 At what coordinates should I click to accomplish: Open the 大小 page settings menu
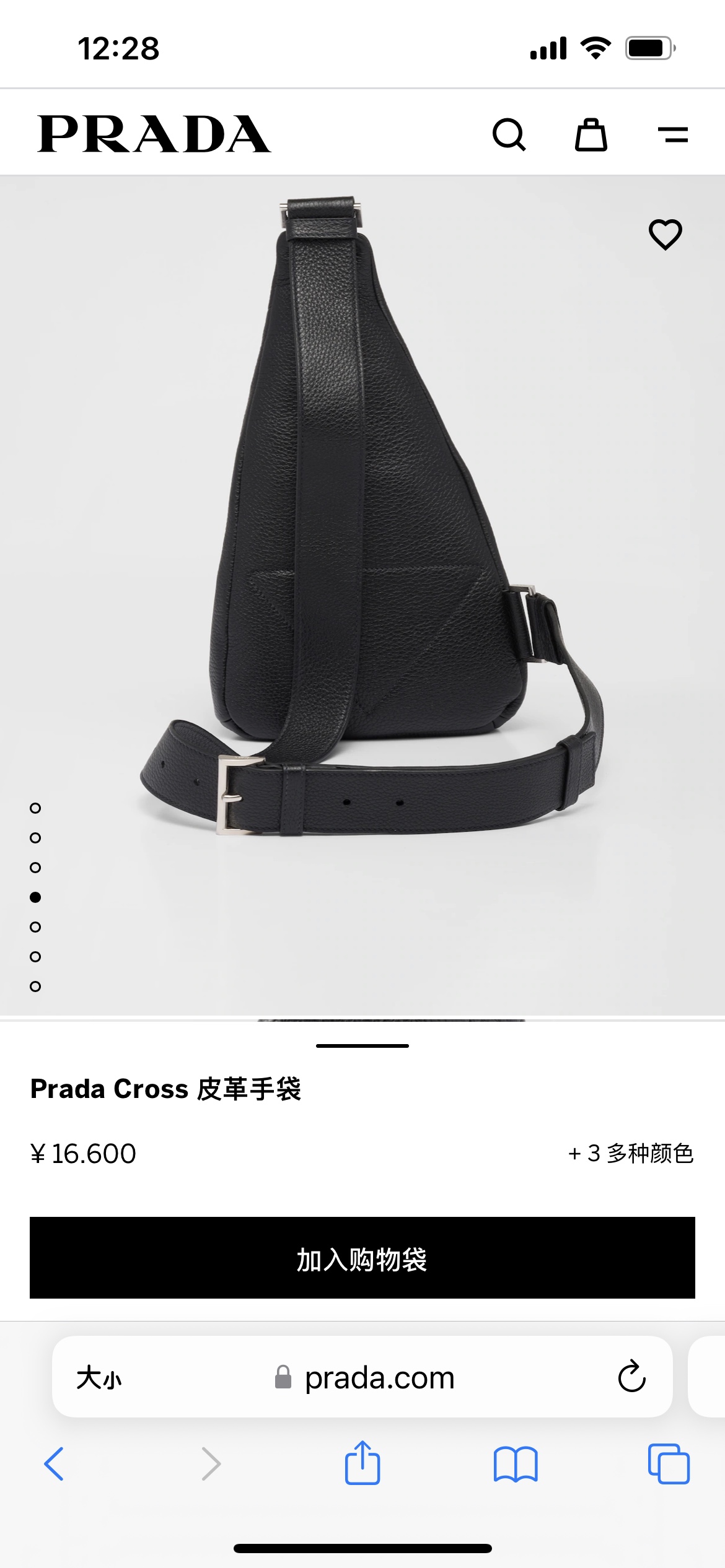pyautogui.click(x=99, y=1378)
